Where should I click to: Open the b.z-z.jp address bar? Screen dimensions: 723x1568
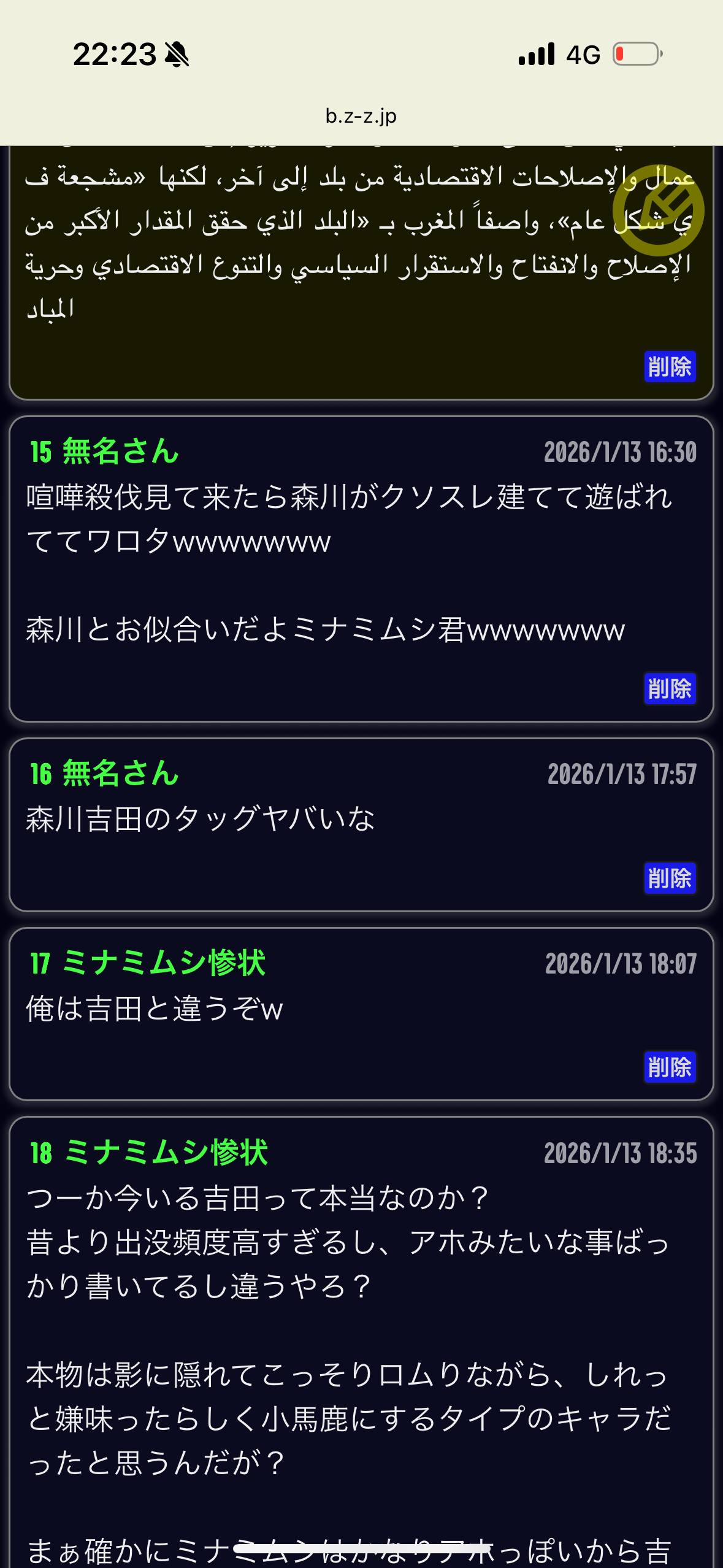coord(361,116)
